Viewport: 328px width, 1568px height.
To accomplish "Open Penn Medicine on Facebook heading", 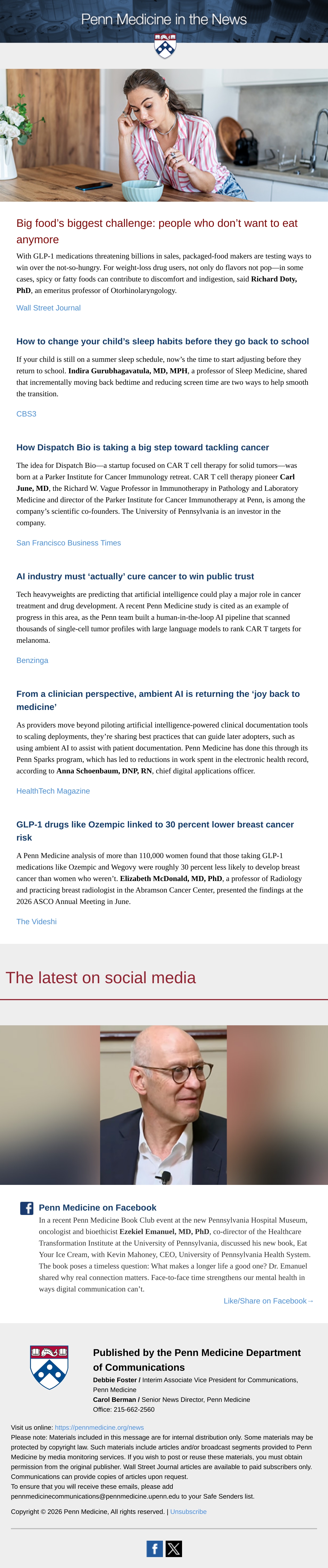I will click(97, 1208).
